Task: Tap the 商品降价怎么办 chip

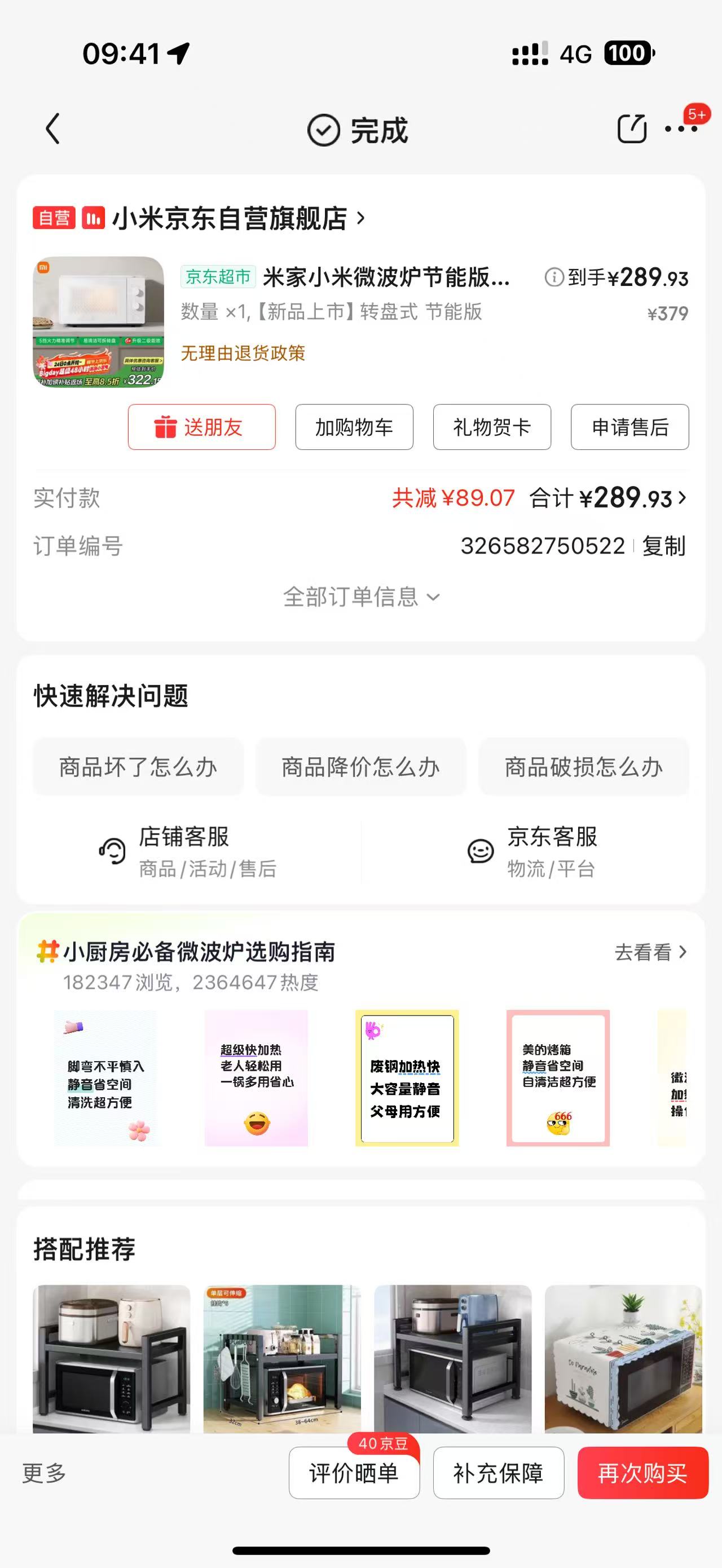Action: tap(361, 767)
